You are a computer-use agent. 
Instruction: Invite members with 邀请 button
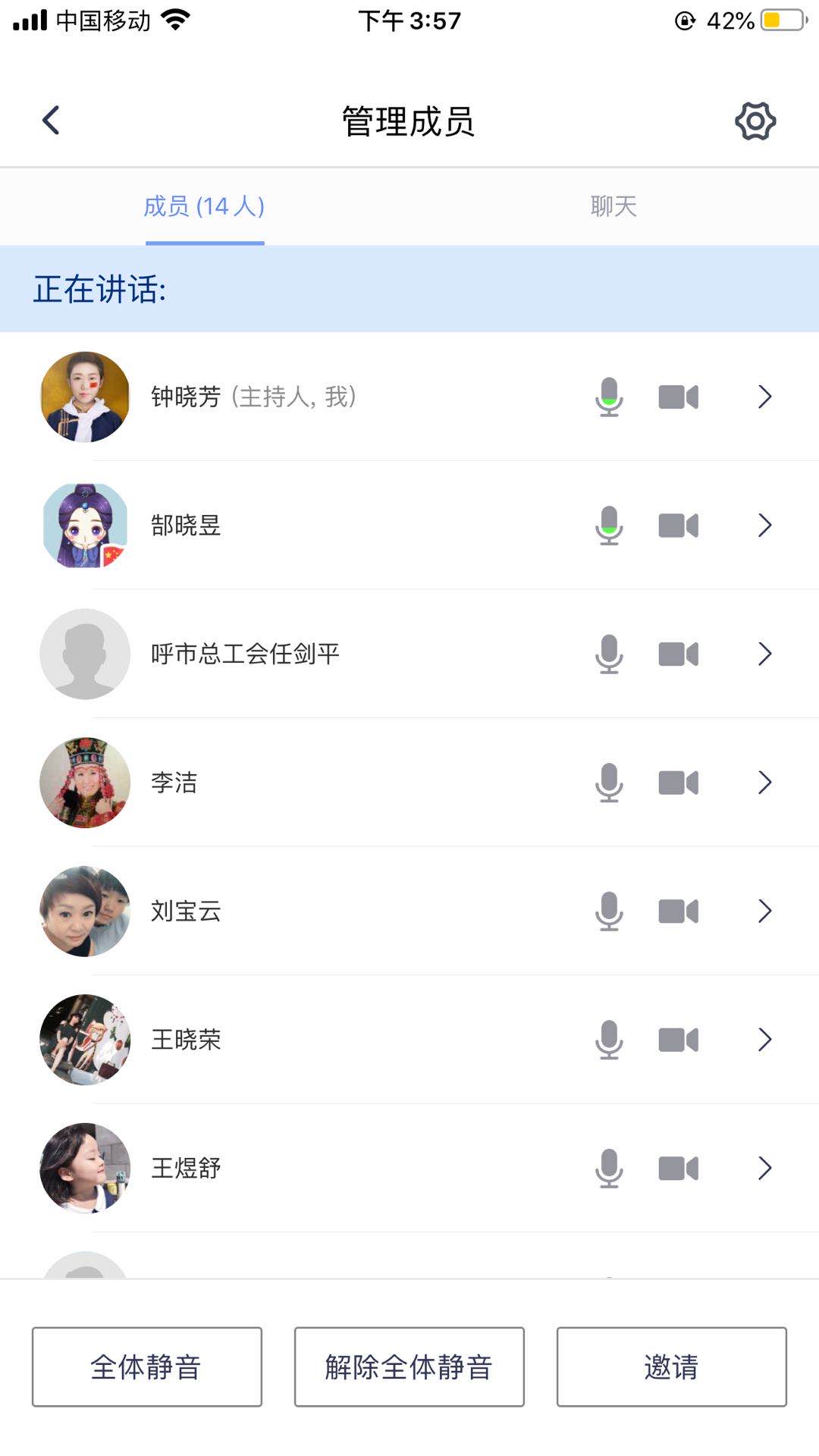[671, 1367]
